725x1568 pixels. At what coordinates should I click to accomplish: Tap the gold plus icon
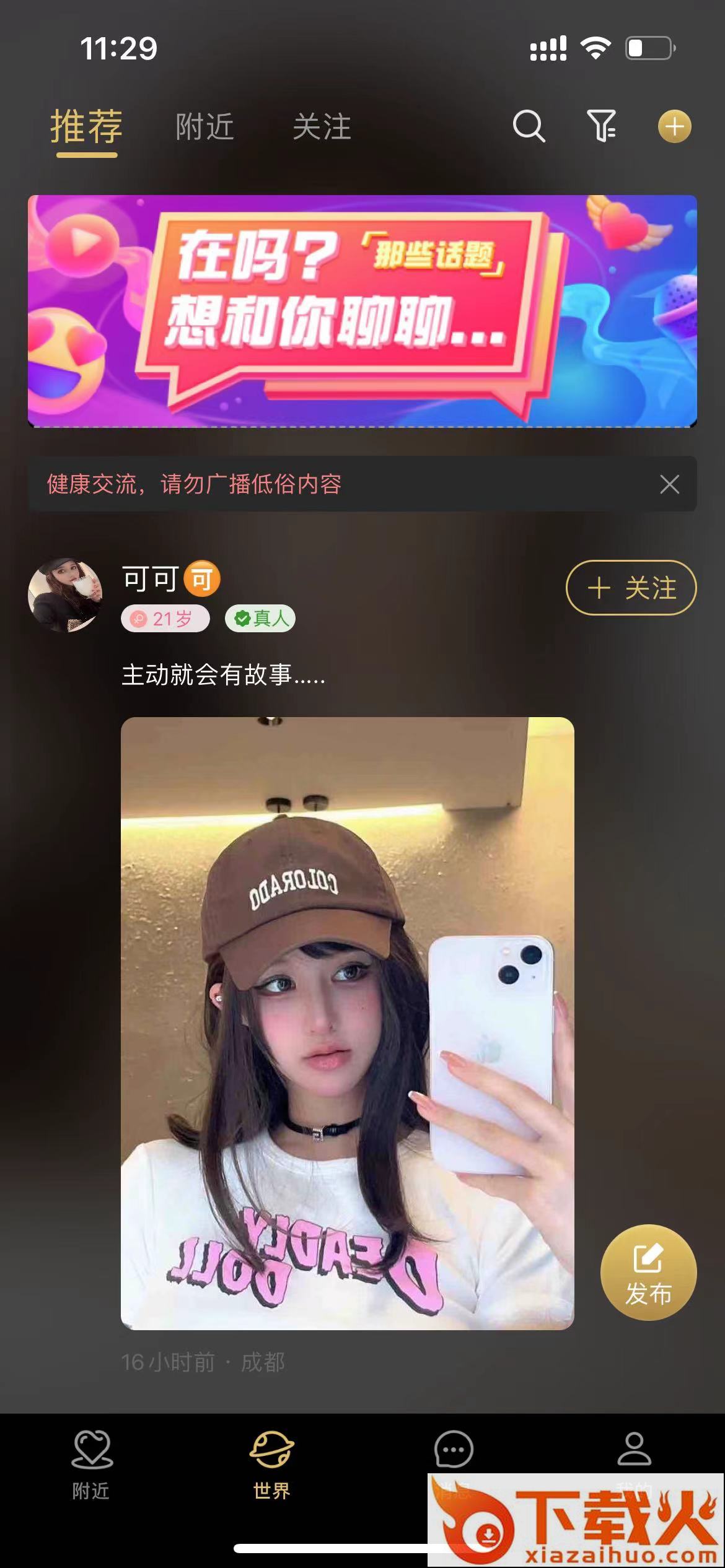674,126
